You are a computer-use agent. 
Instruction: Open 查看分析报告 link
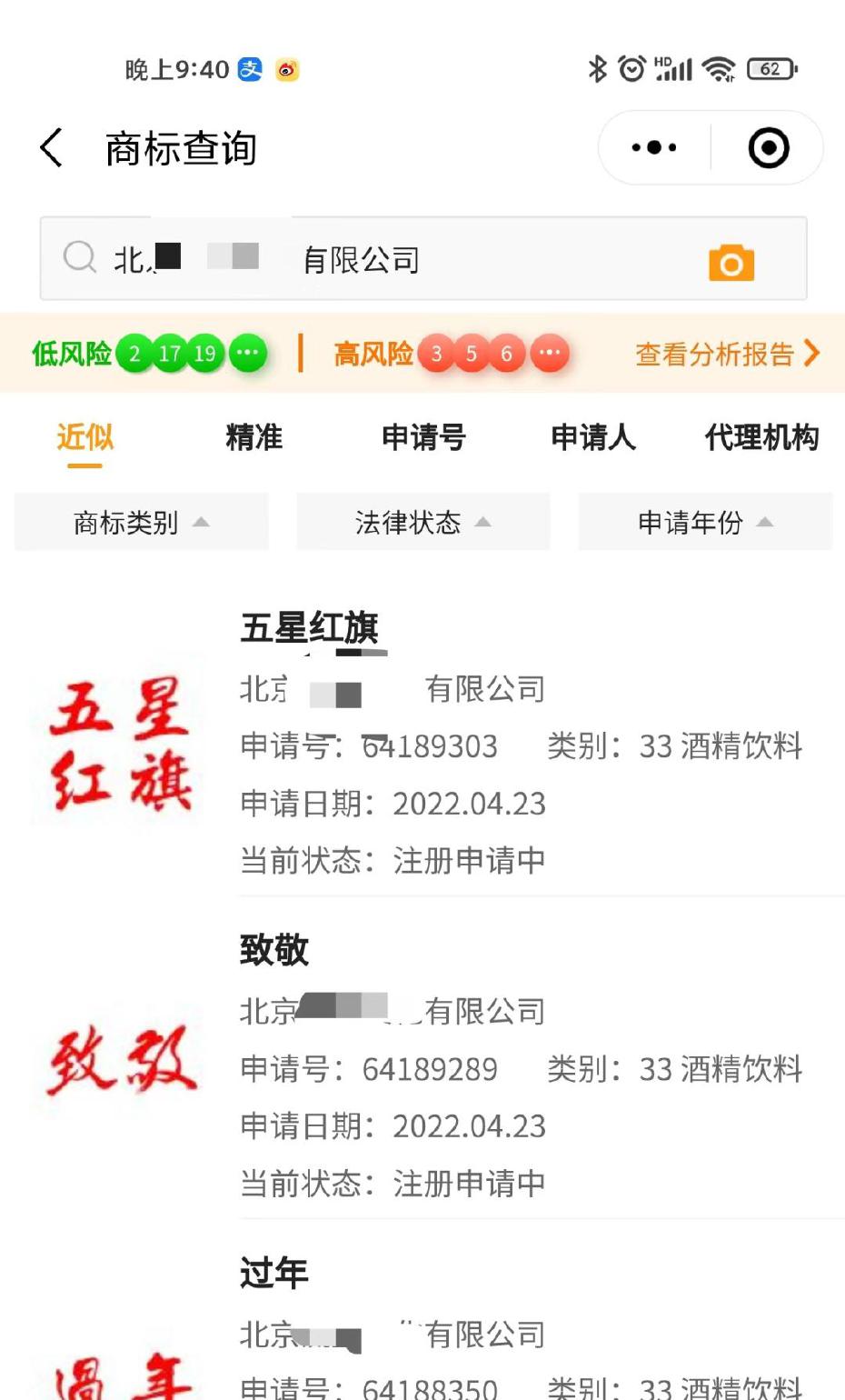(x=727, y=354)
